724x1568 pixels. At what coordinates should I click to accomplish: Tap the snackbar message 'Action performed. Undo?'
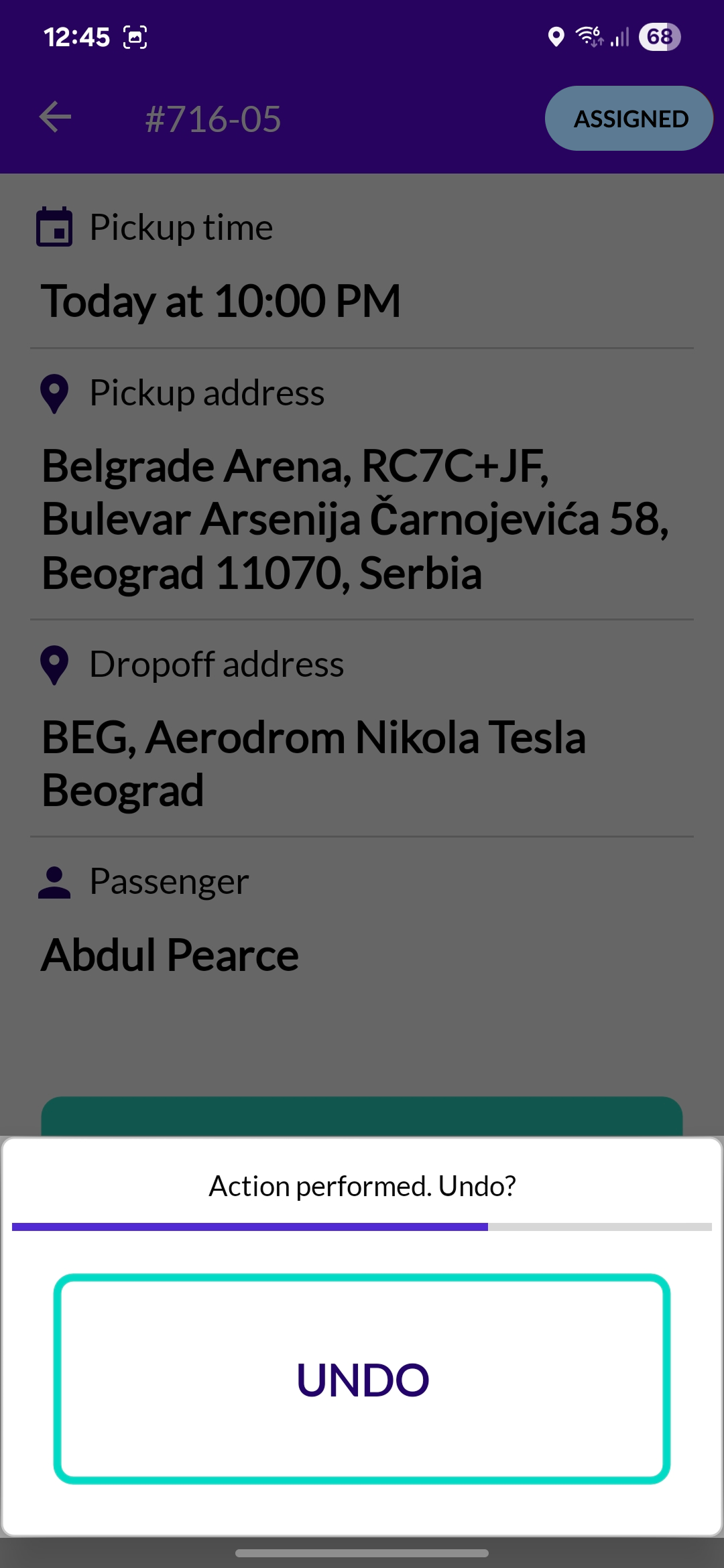[361, 1185]
